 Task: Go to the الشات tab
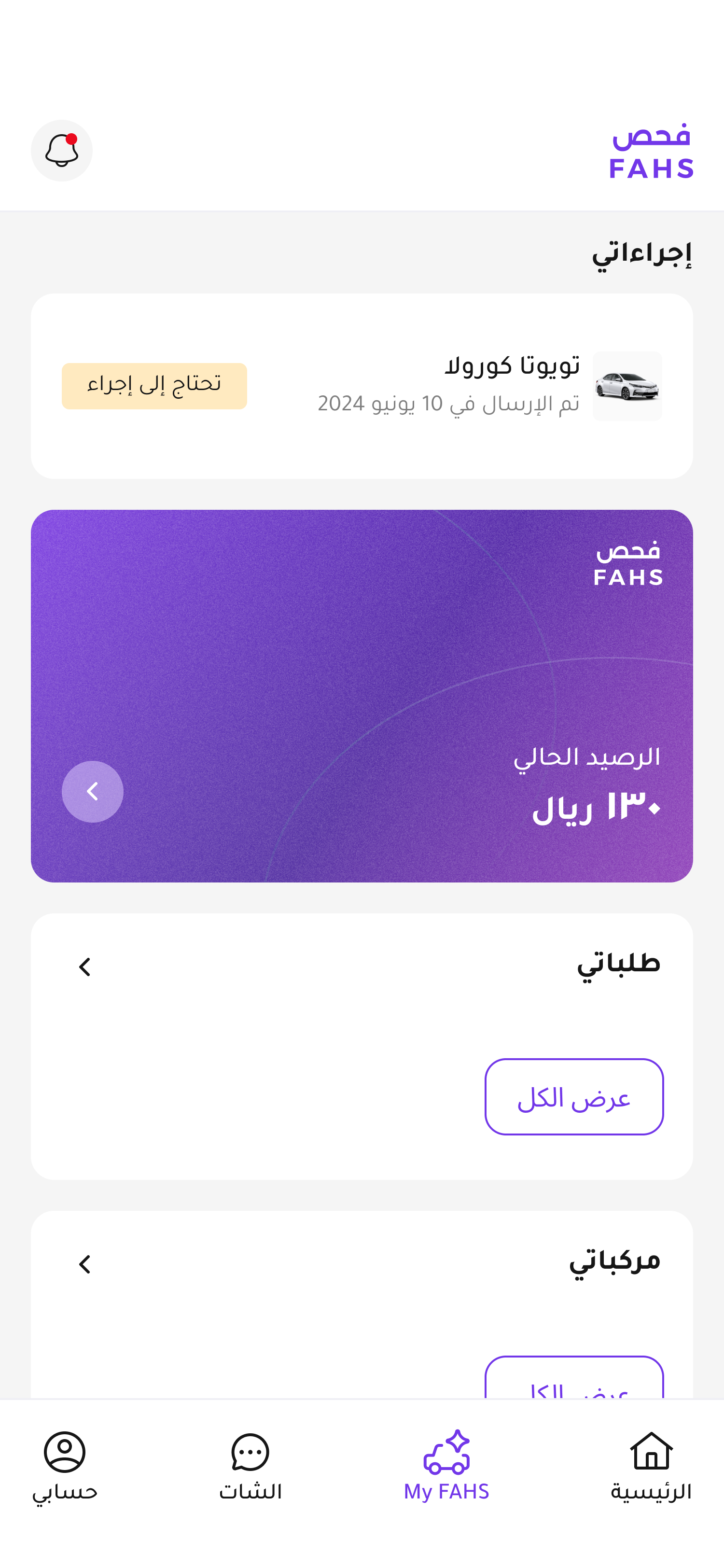tap(250, 1466)
